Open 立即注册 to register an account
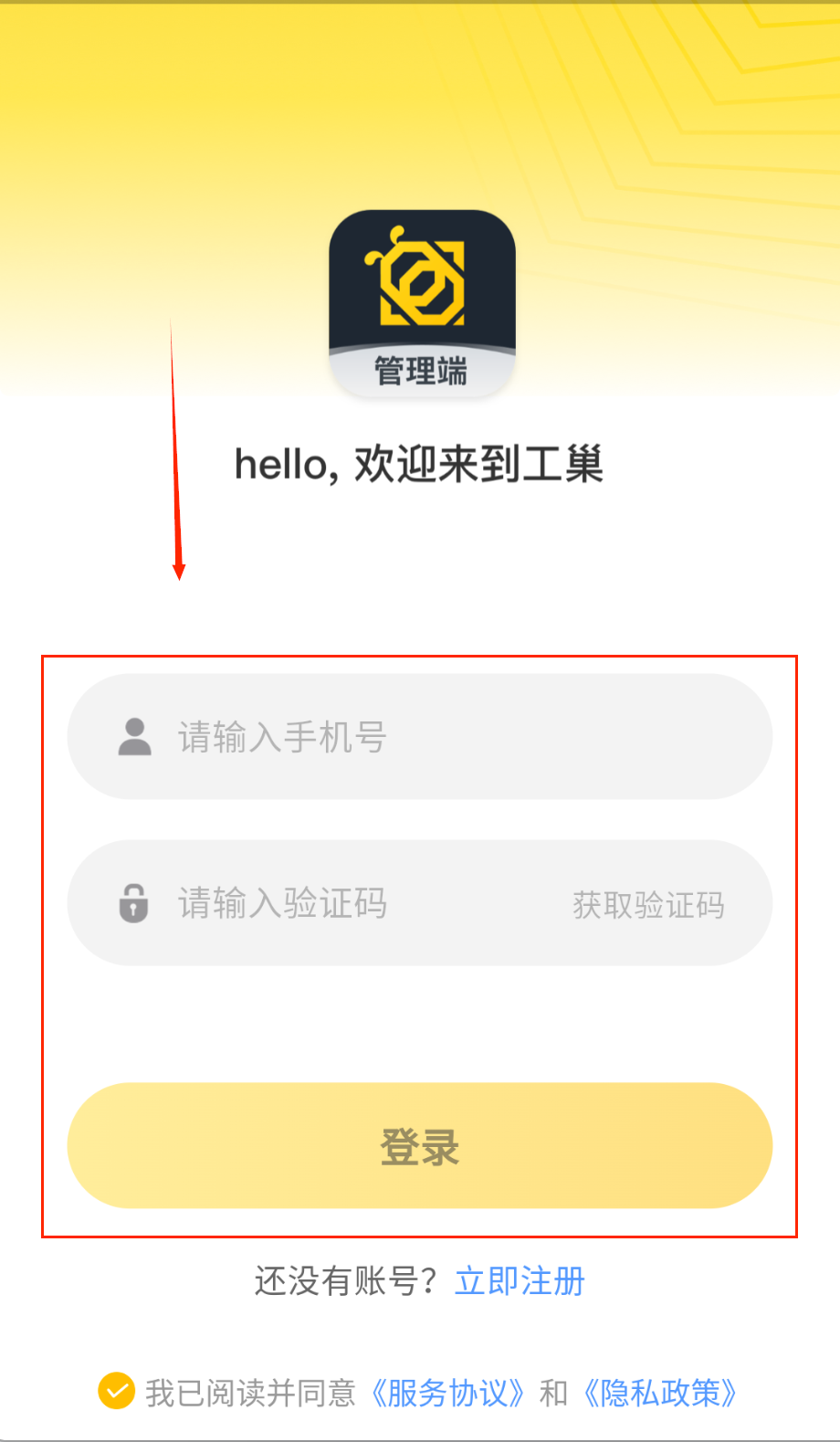The image size is (840, 1442). 520,1281
